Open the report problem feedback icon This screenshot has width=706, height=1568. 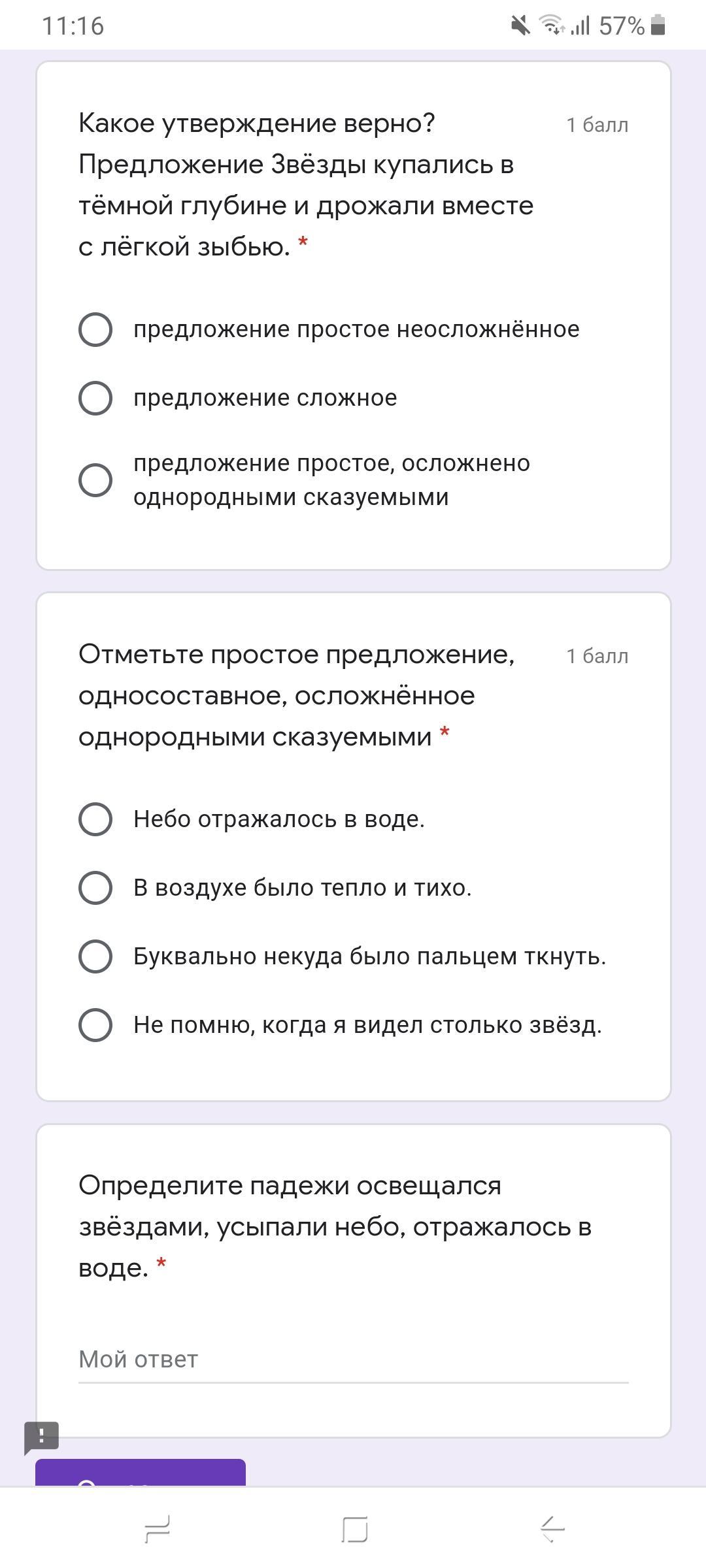pyautogui.click(x=42, y=1437)
